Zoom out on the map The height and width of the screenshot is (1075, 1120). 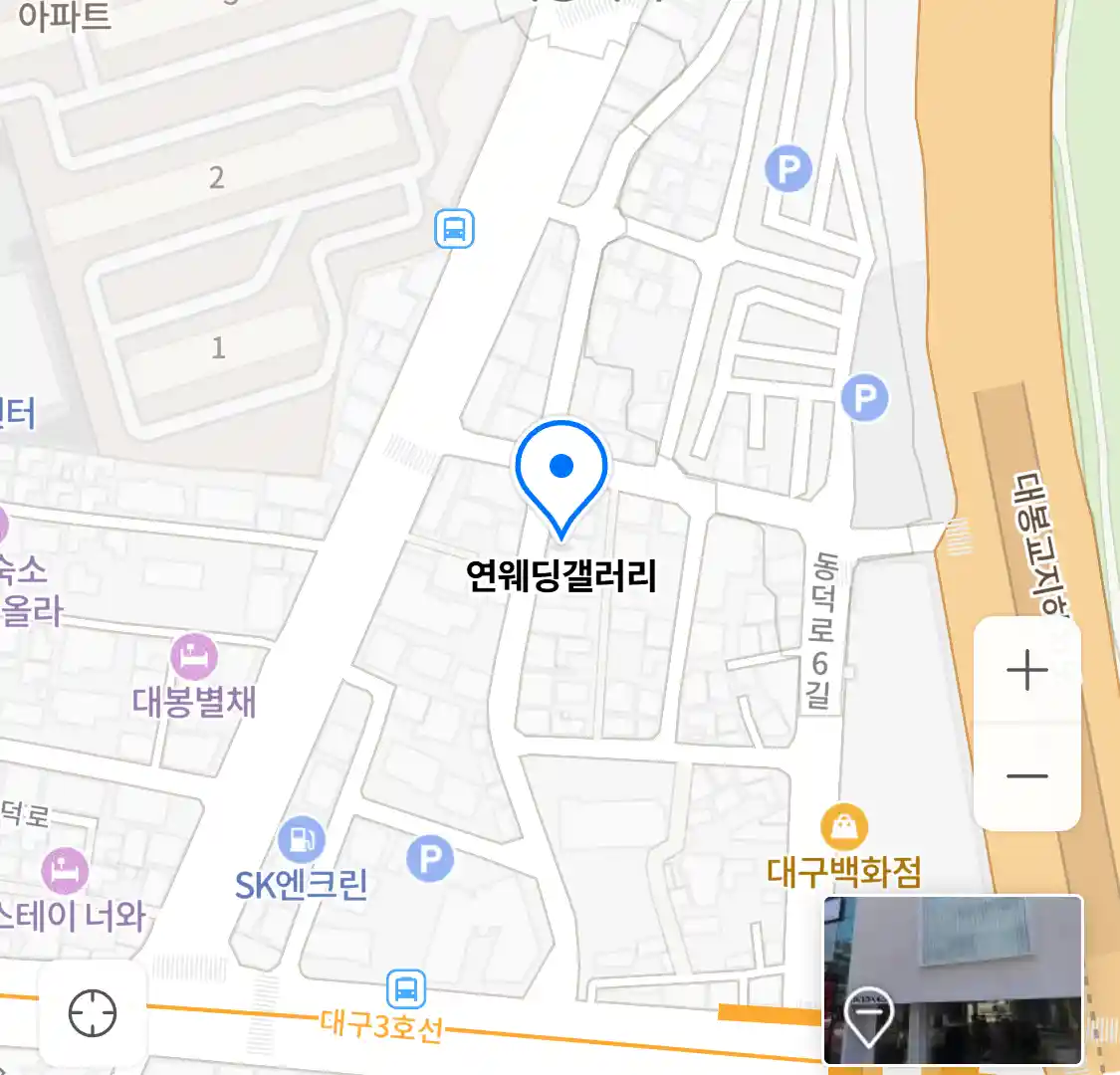1026,776
